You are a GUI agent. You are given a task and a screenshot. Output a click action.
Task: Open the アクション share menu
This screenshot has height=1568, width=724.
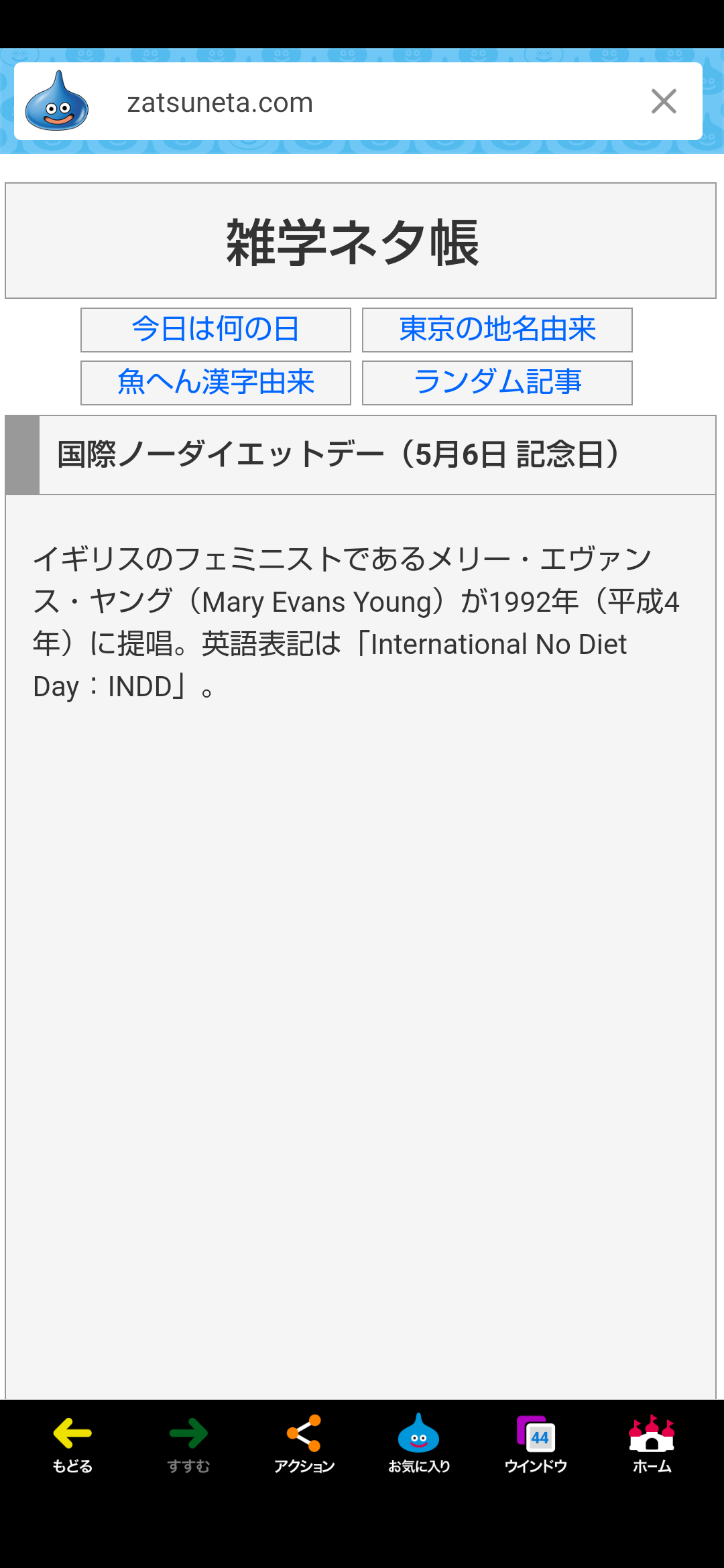click(304, 1444)
